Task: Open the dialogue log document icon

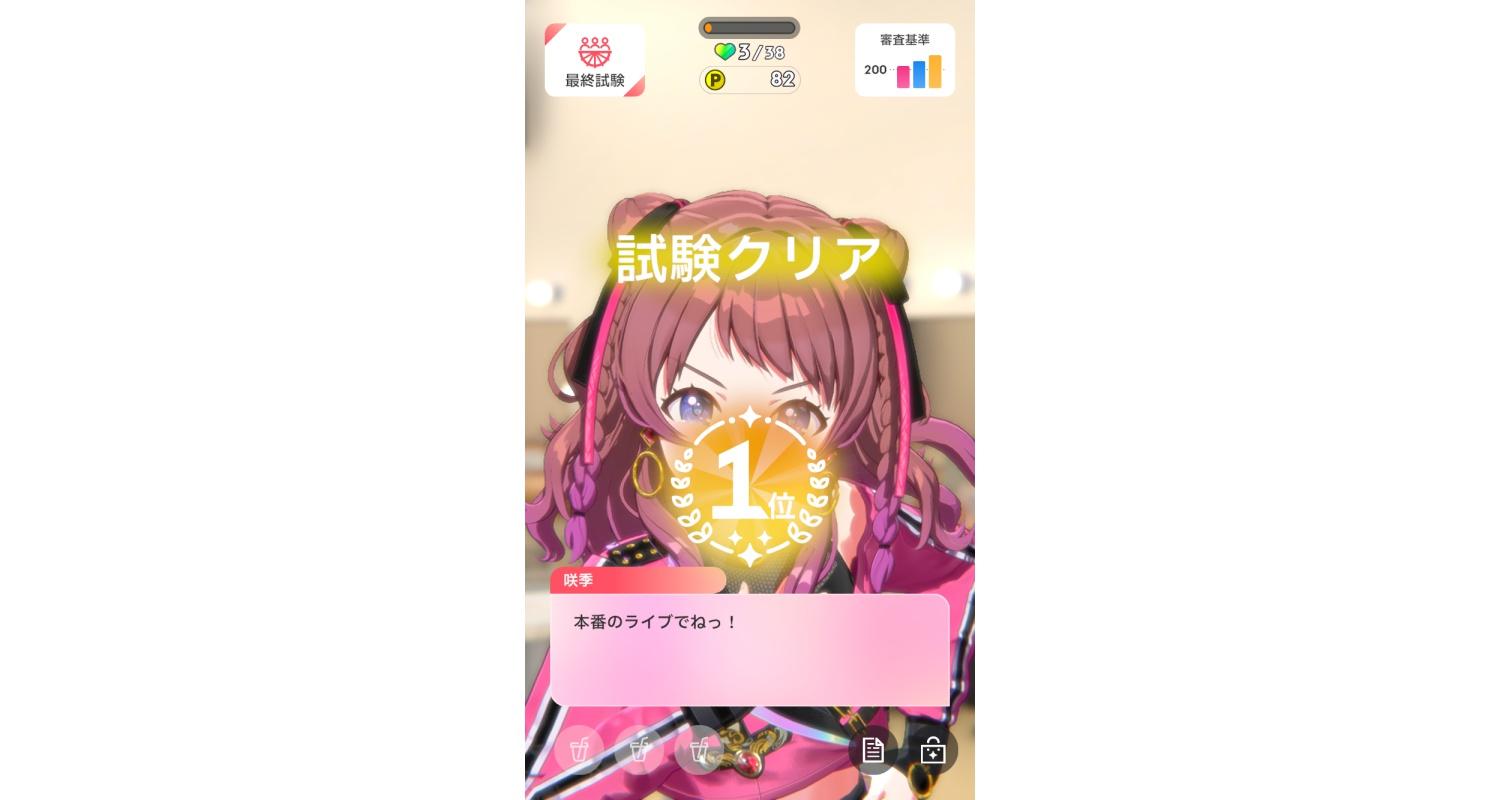Action: 873,750
